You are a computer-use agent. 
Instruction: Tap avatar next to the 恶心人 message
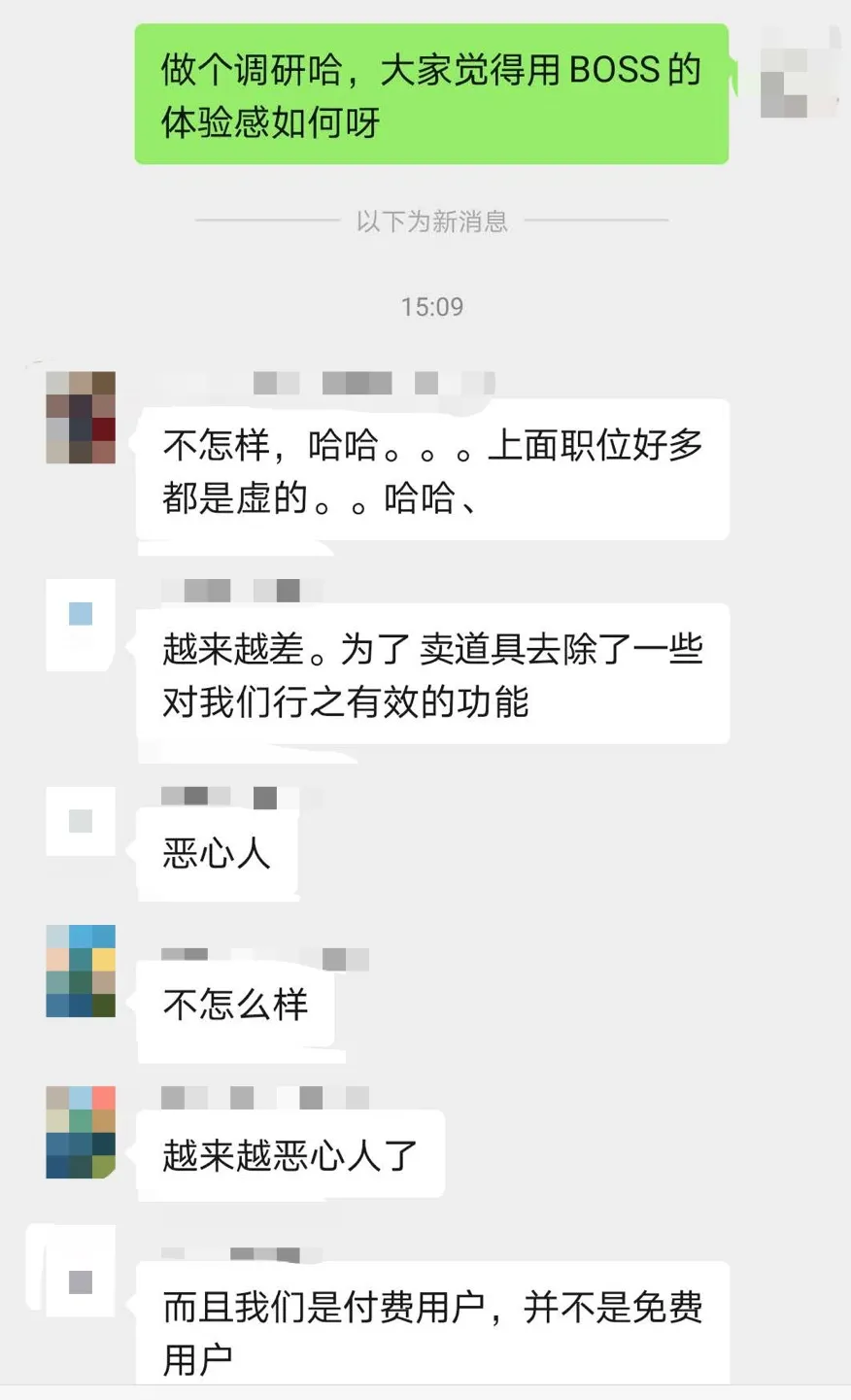81,821
